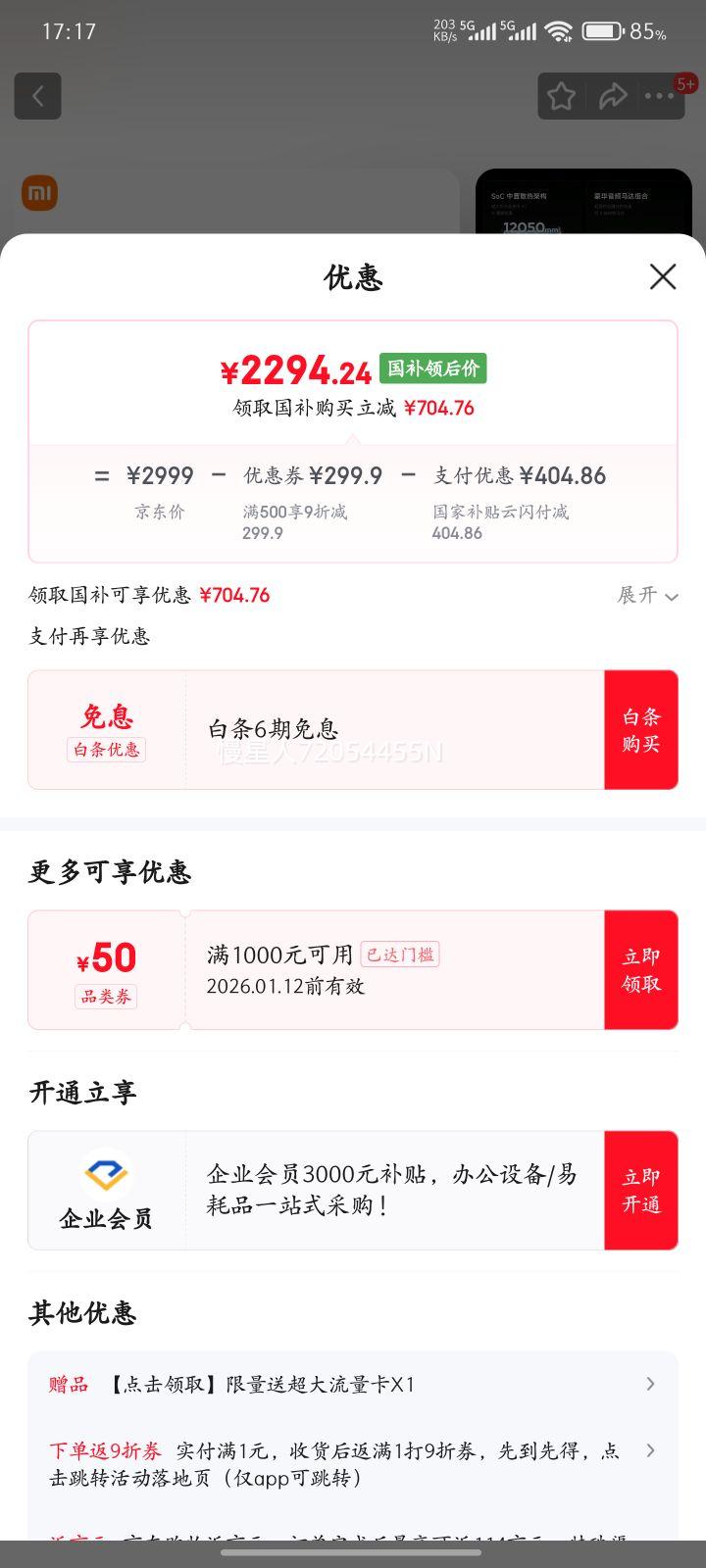This screenshot has height=1568, width=706.
Task: Select the 国补领后价 green price tag
Action: tap(432, 368)
